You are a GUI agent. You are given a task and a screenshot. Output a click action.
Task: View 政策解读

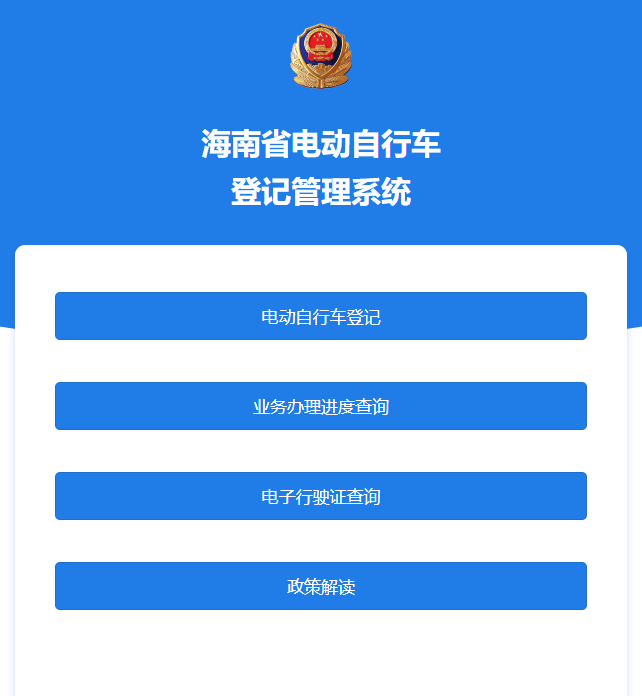click(x=320, y=587)
